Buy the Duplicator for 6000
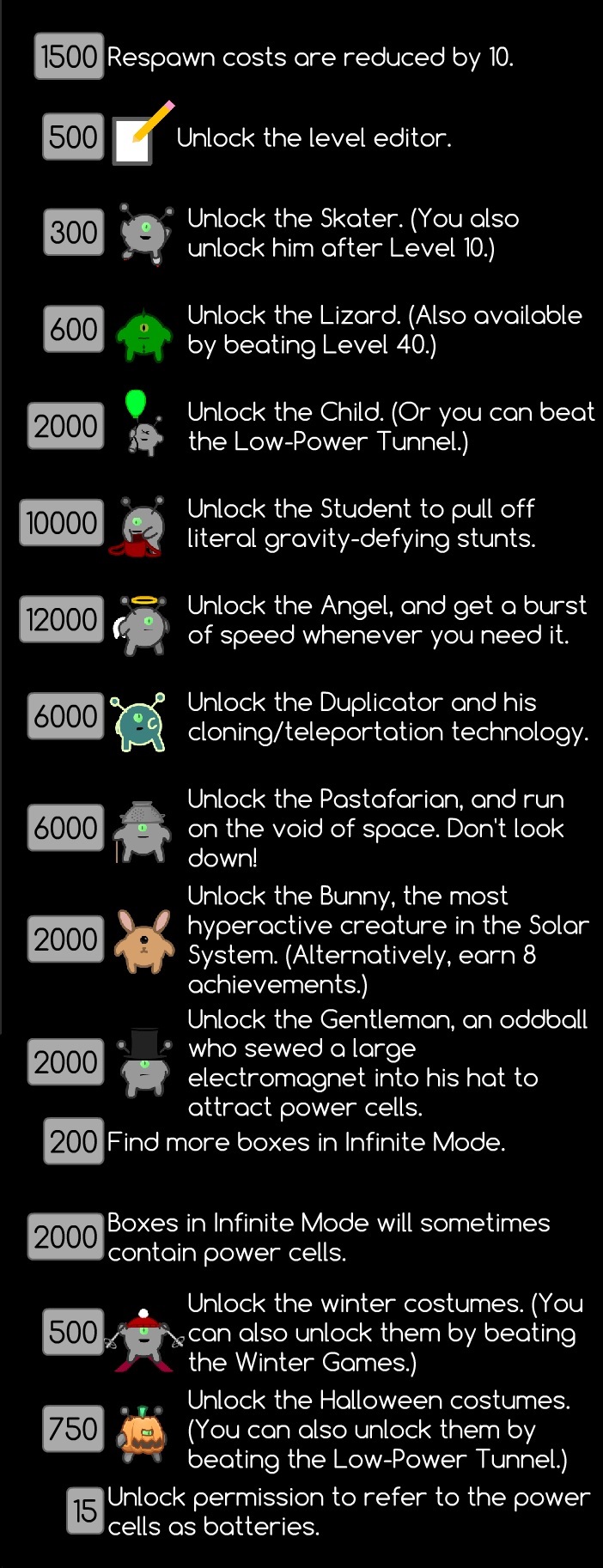The width and height of the screenshot is (603, 1568). tap(65, 716)
